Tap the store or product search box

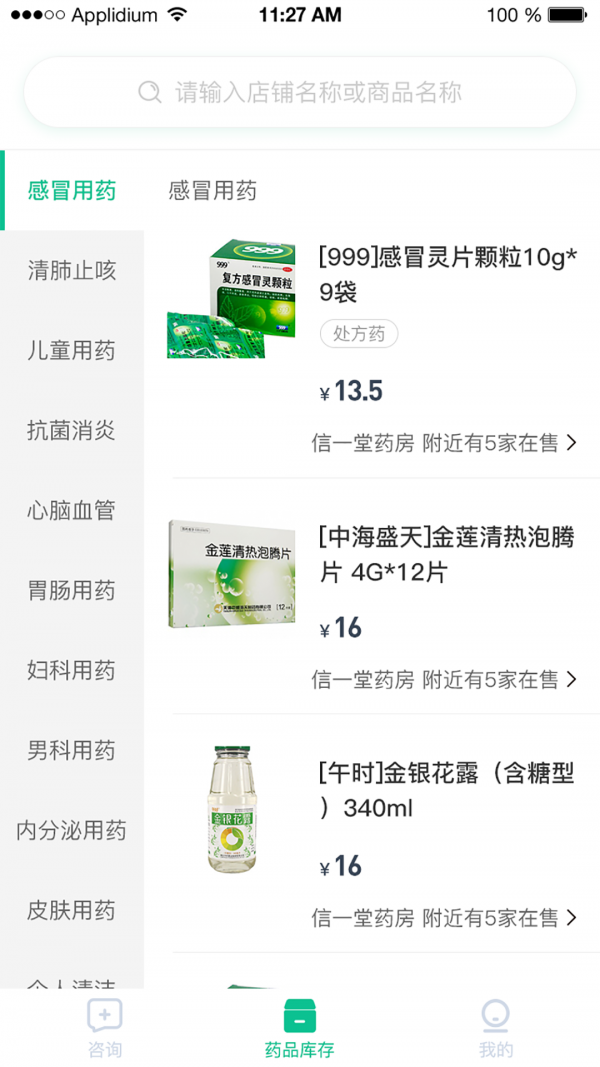pos(300,93)
